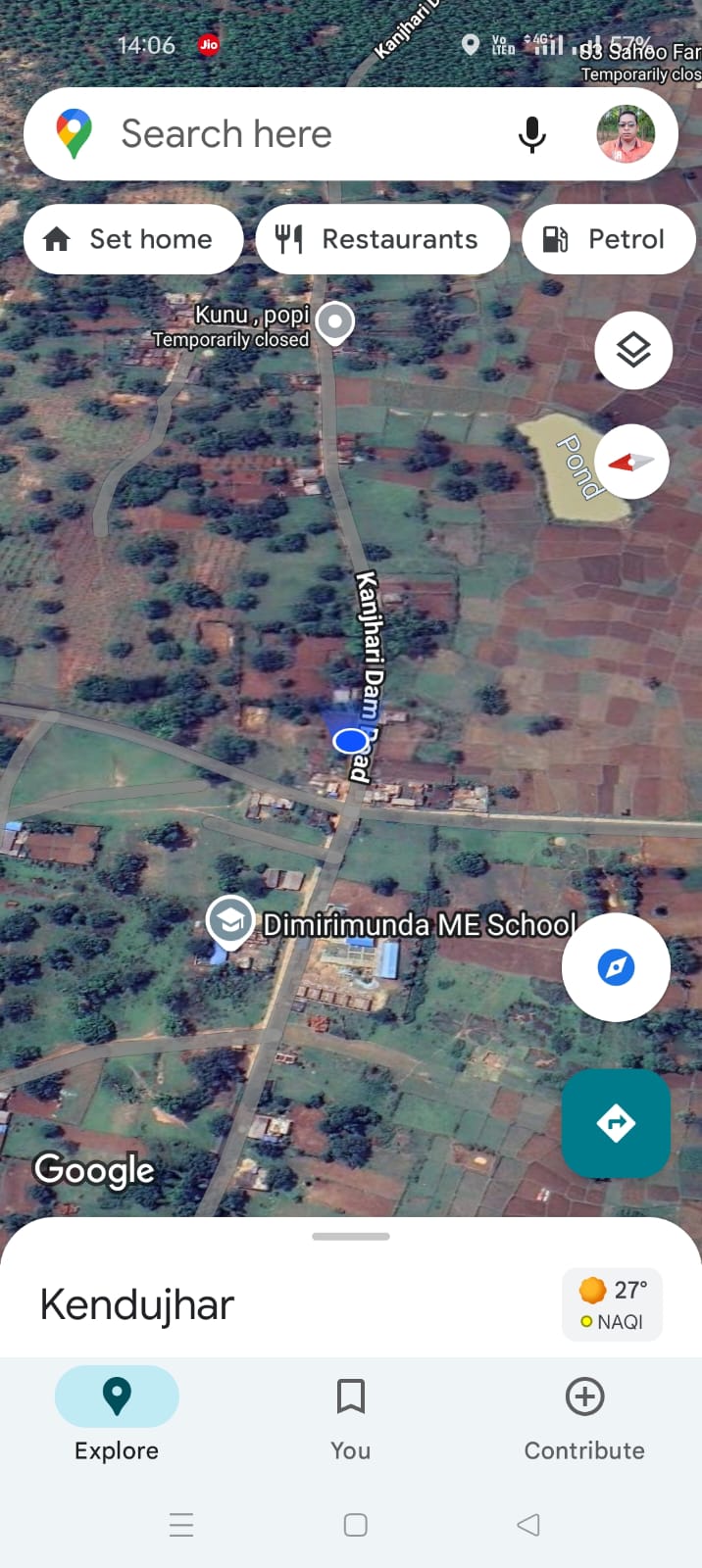Start voice search with the microphone
Screen dimensions: 702x1568
(531, 134)
